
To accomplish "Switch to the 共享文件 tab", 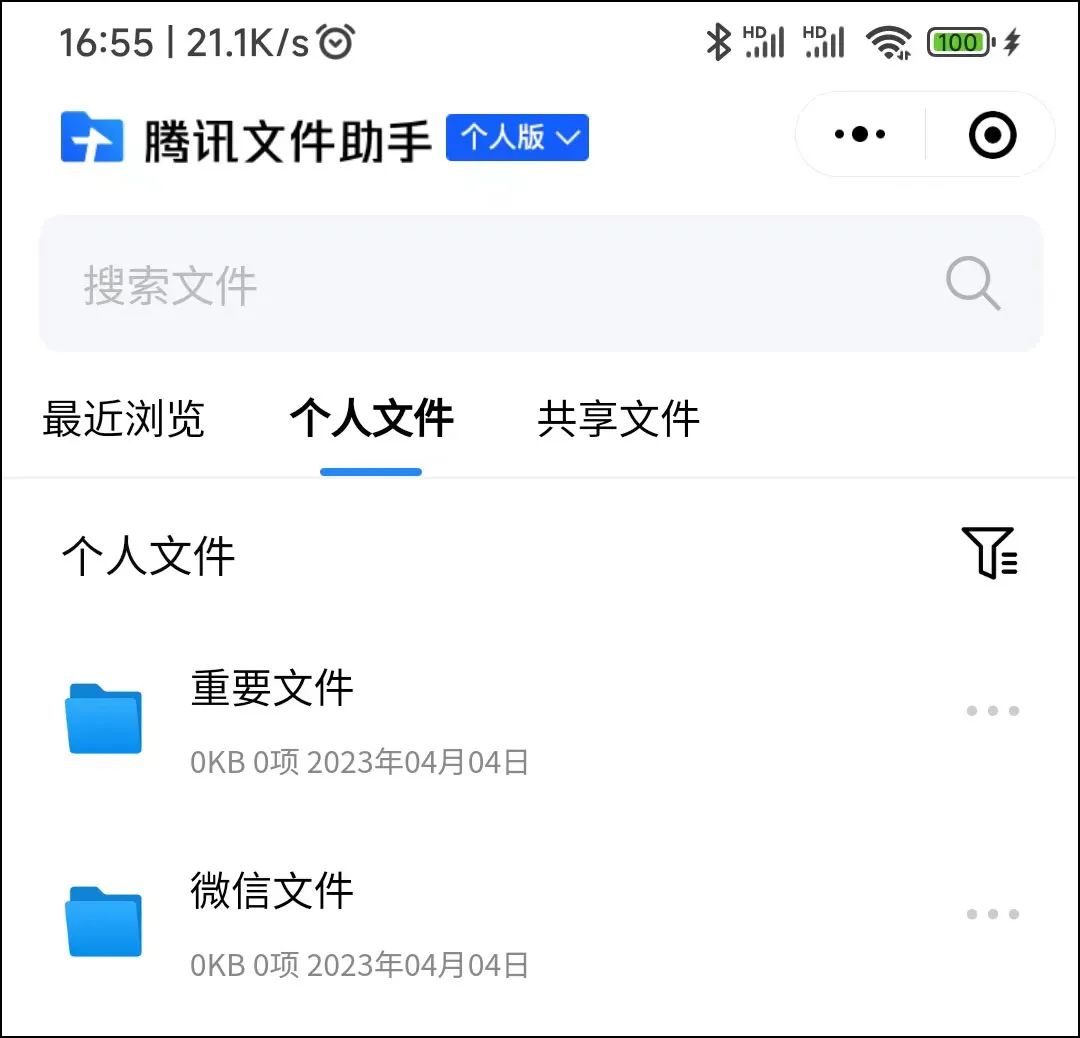I will (618, 419).
